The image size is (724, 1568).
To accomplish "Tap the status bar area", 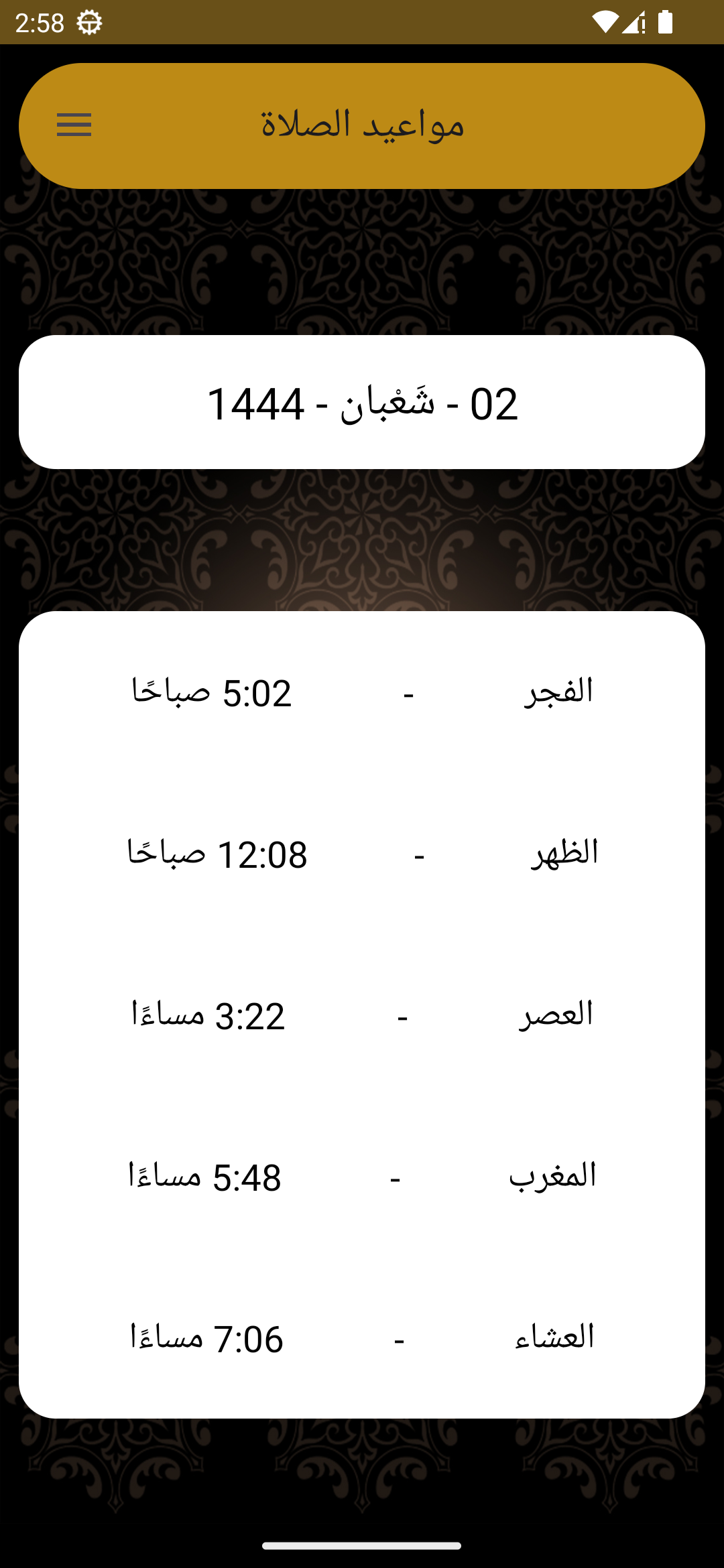I will tap(362, 21).
